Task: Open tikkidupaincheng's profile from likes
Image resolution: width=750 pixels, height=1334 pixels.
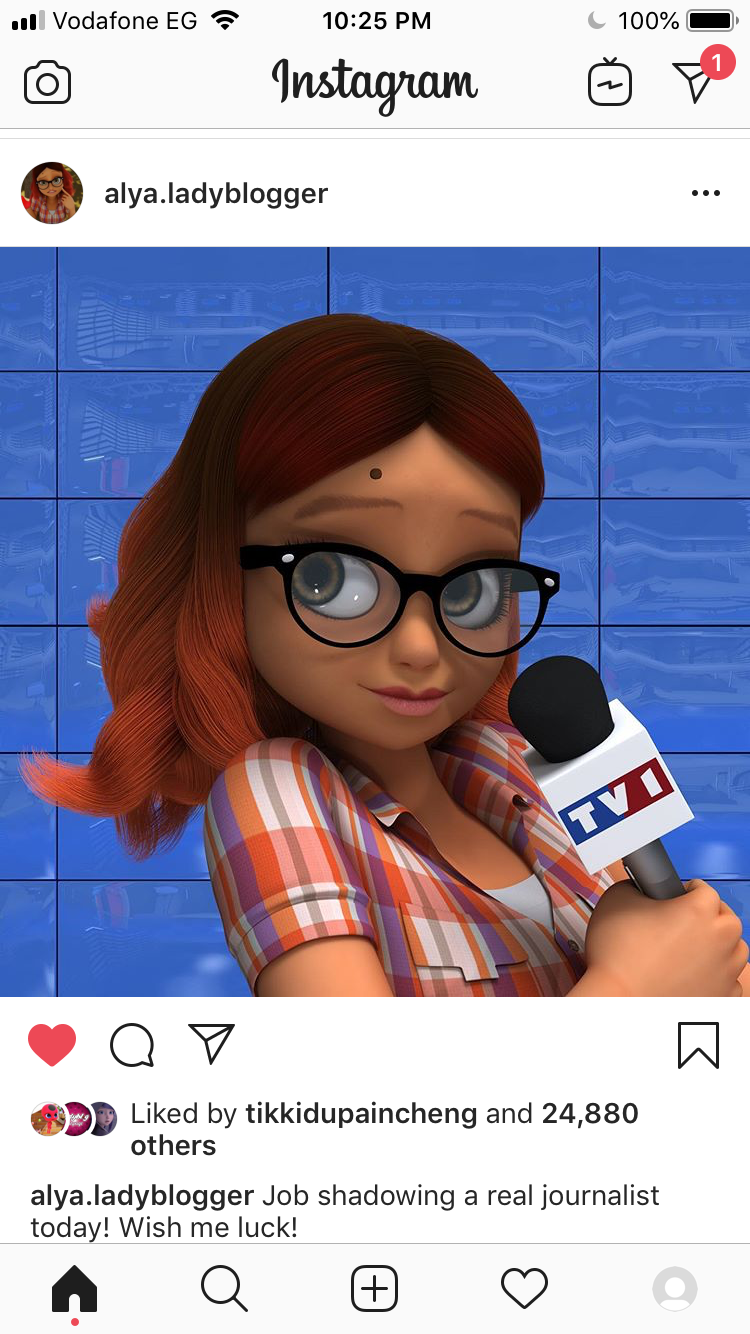Action: [x=361, y=1114]
